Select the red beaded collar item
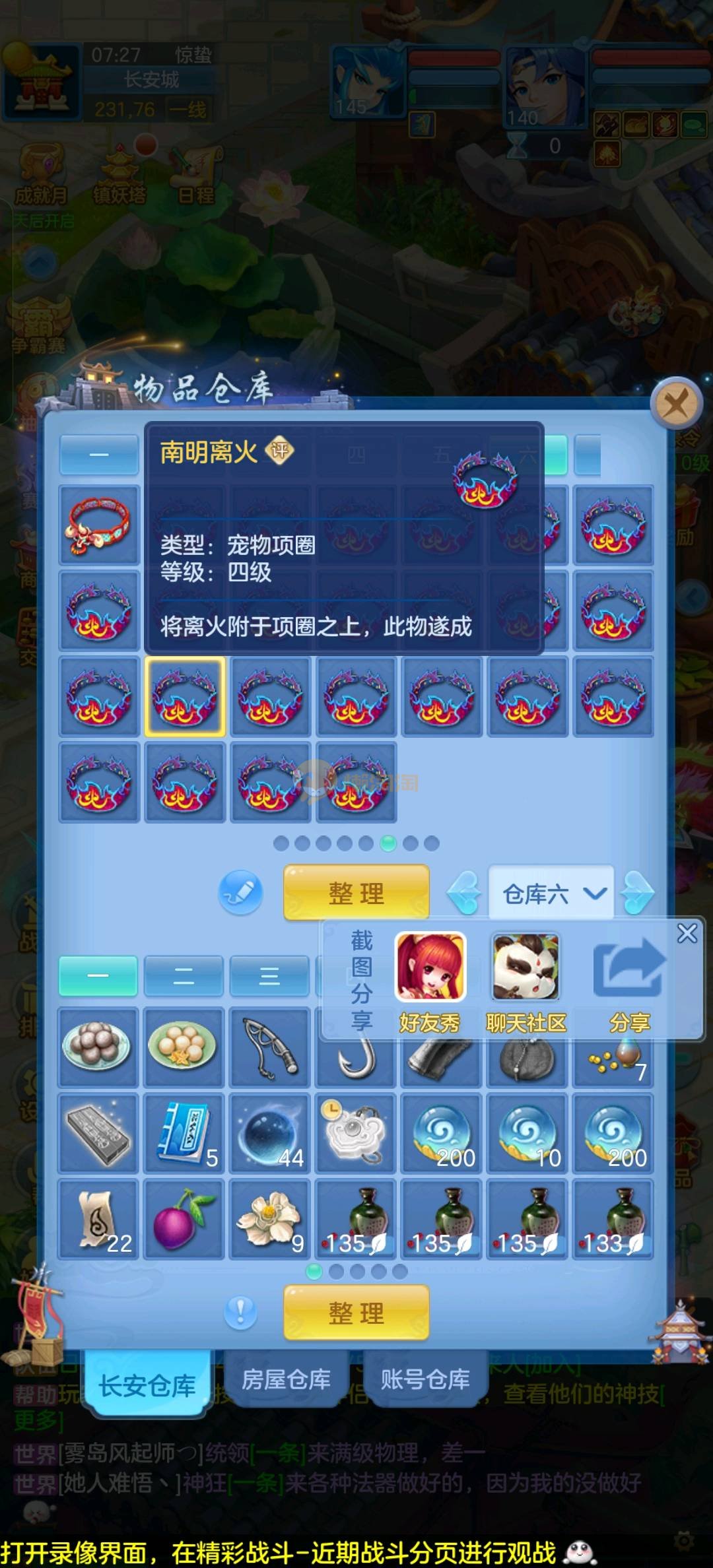The width and height of the screenshot is (713, 1568). pyautogui.click(x=99, y=525)
